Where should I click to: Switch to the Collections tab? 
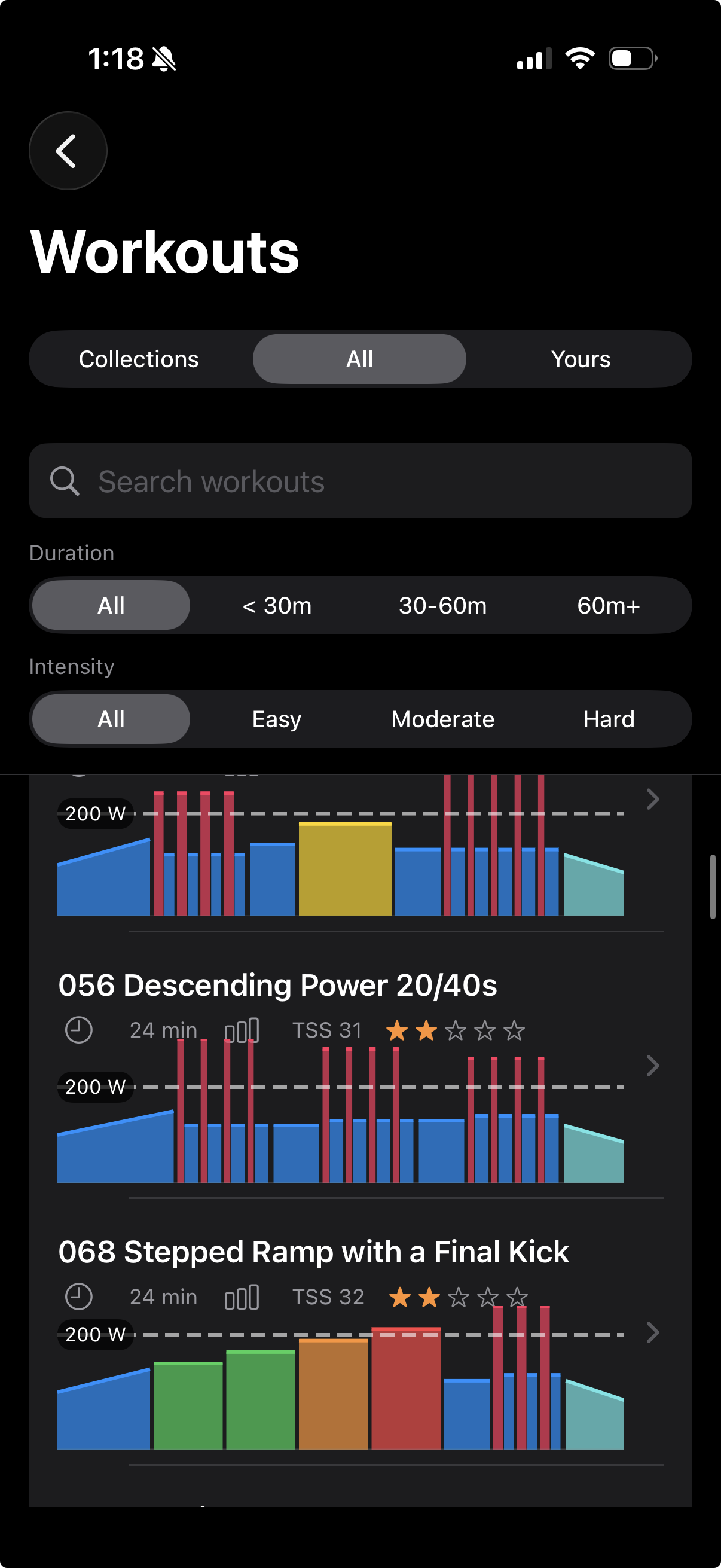139,359
